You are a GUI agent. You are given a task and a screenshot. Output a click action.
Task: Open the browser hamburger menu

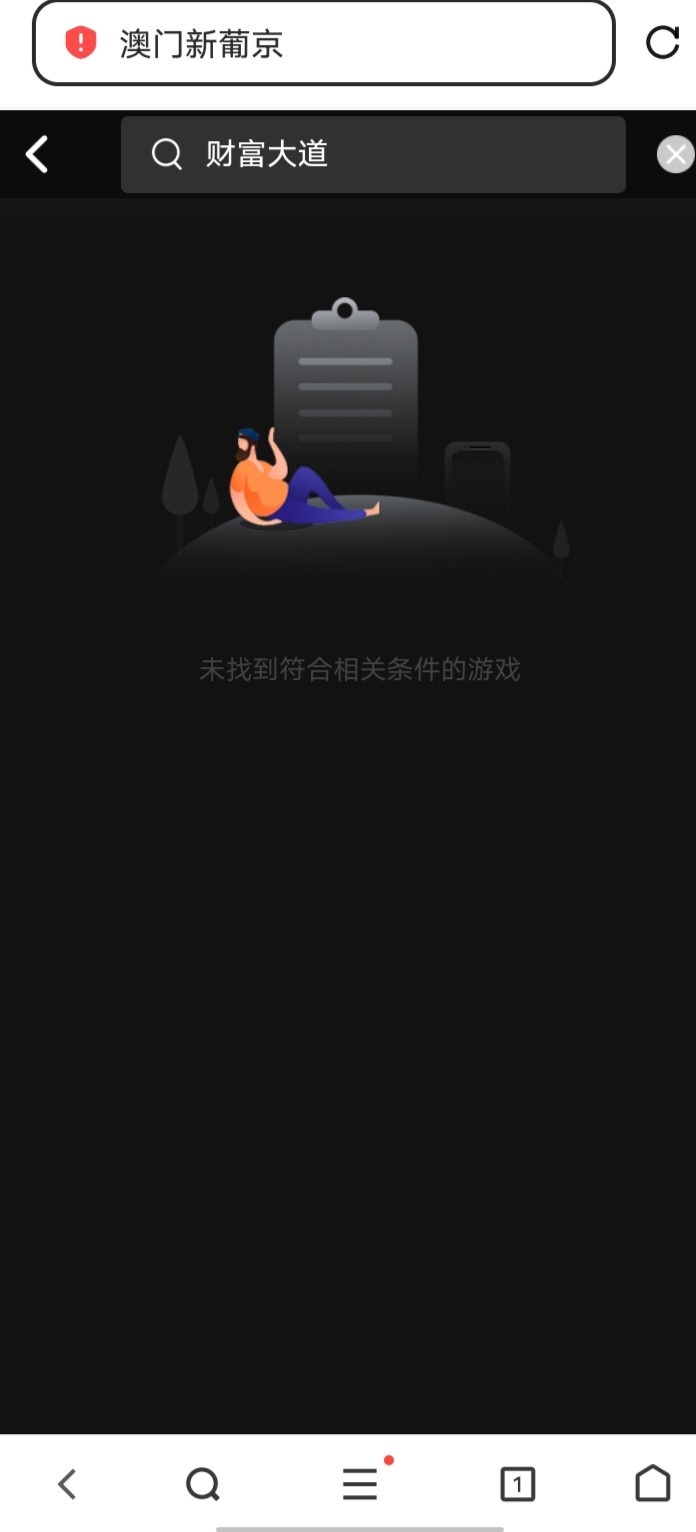[x=360, y=1484]
